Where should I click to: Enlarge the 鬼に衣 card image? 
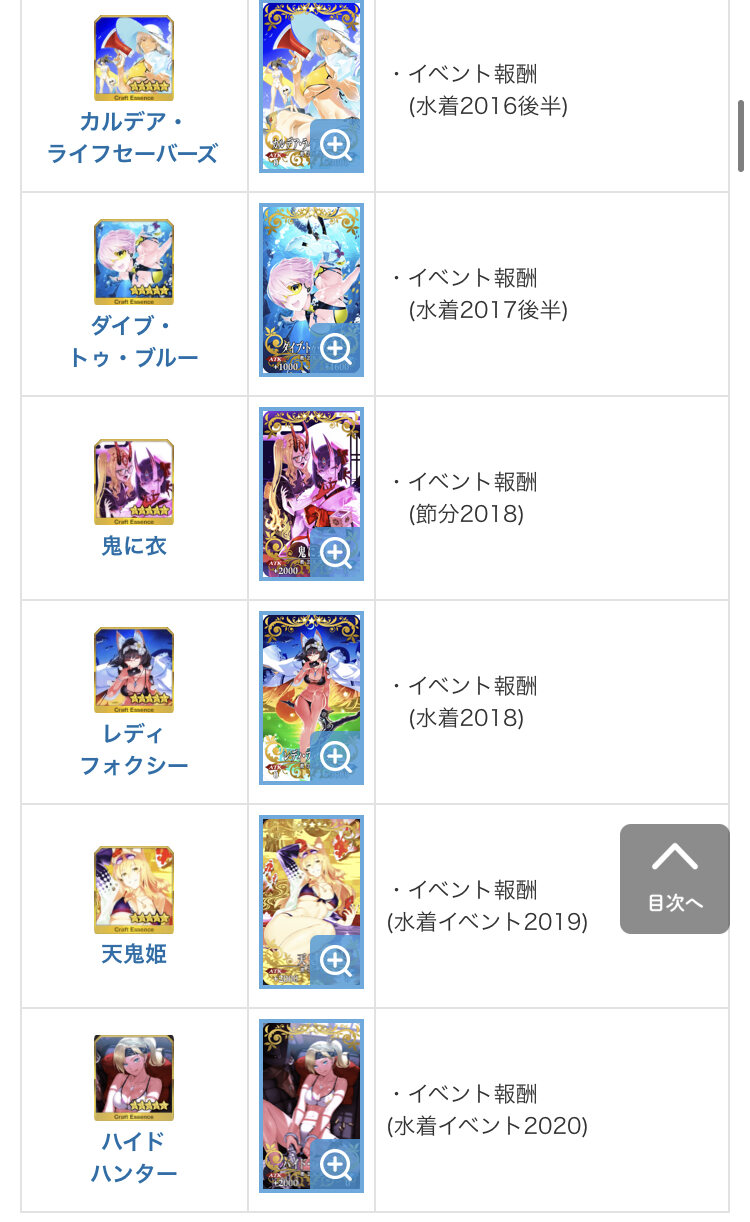(335, 553)
